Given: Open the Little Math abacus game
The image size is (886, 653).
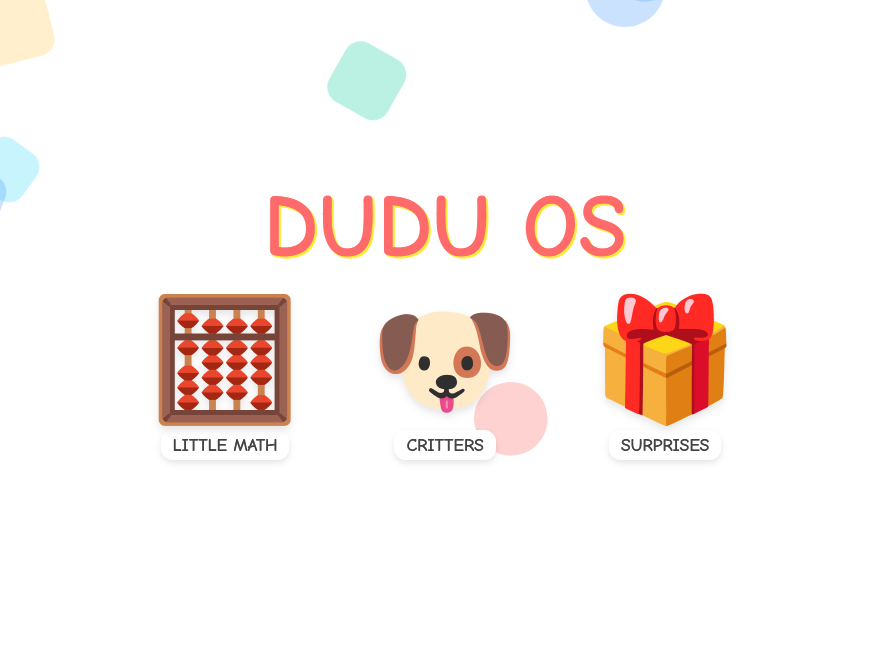Looking at the screenshot, I should point(225,360).
